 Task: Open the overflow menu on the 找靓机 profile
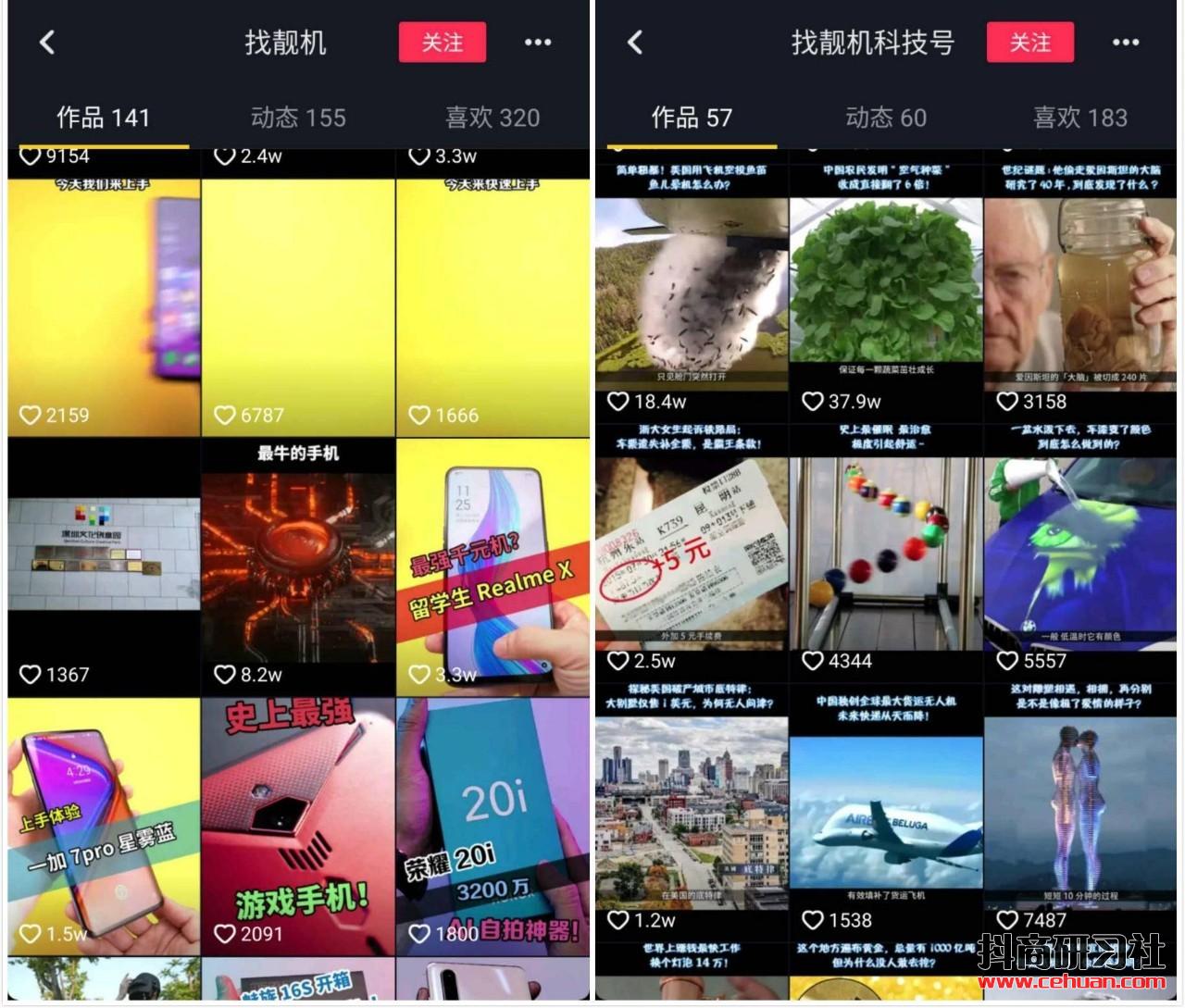537,43
